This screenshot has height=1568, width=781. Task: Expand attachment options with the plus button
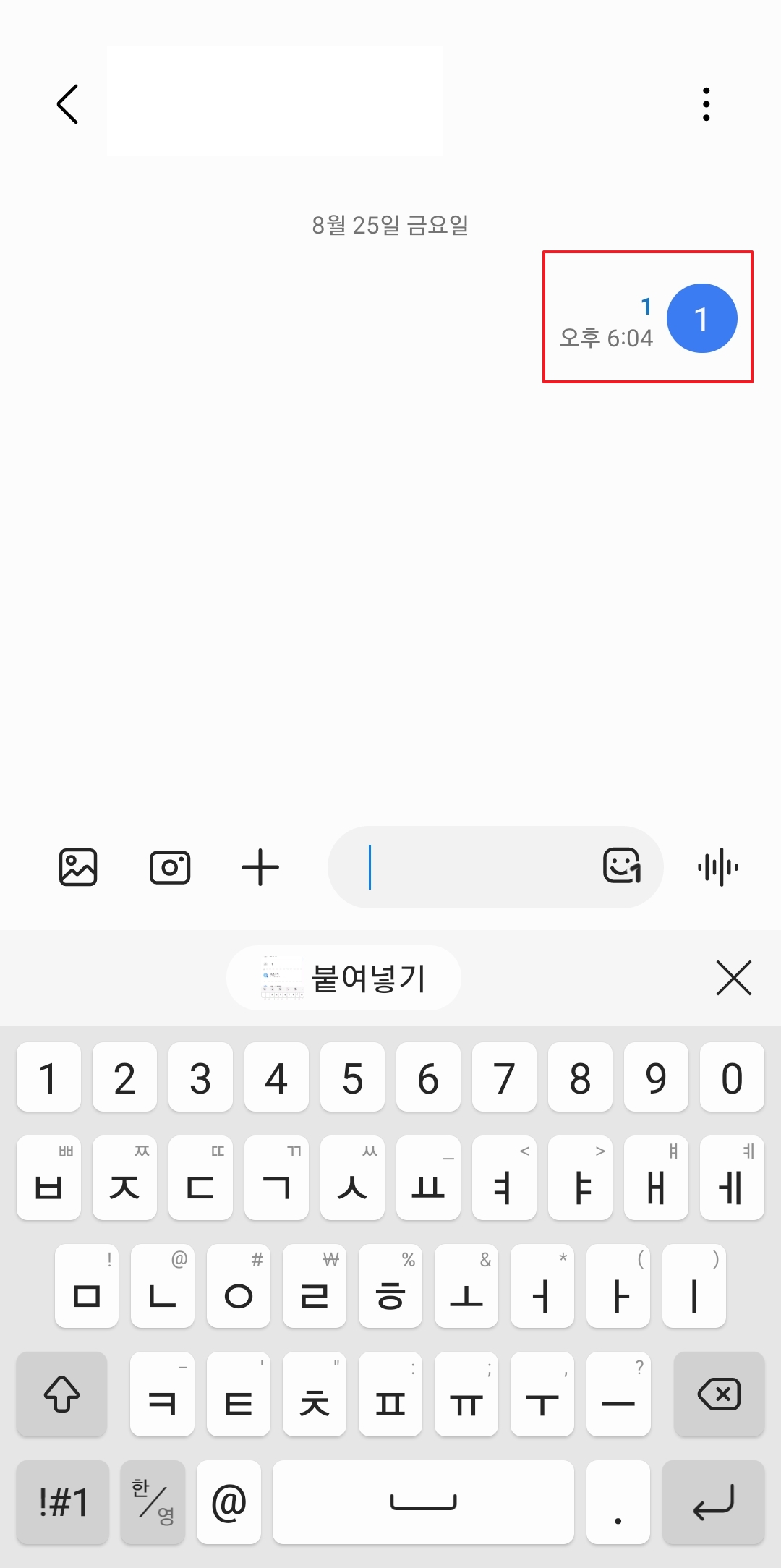tap(260, 868)
